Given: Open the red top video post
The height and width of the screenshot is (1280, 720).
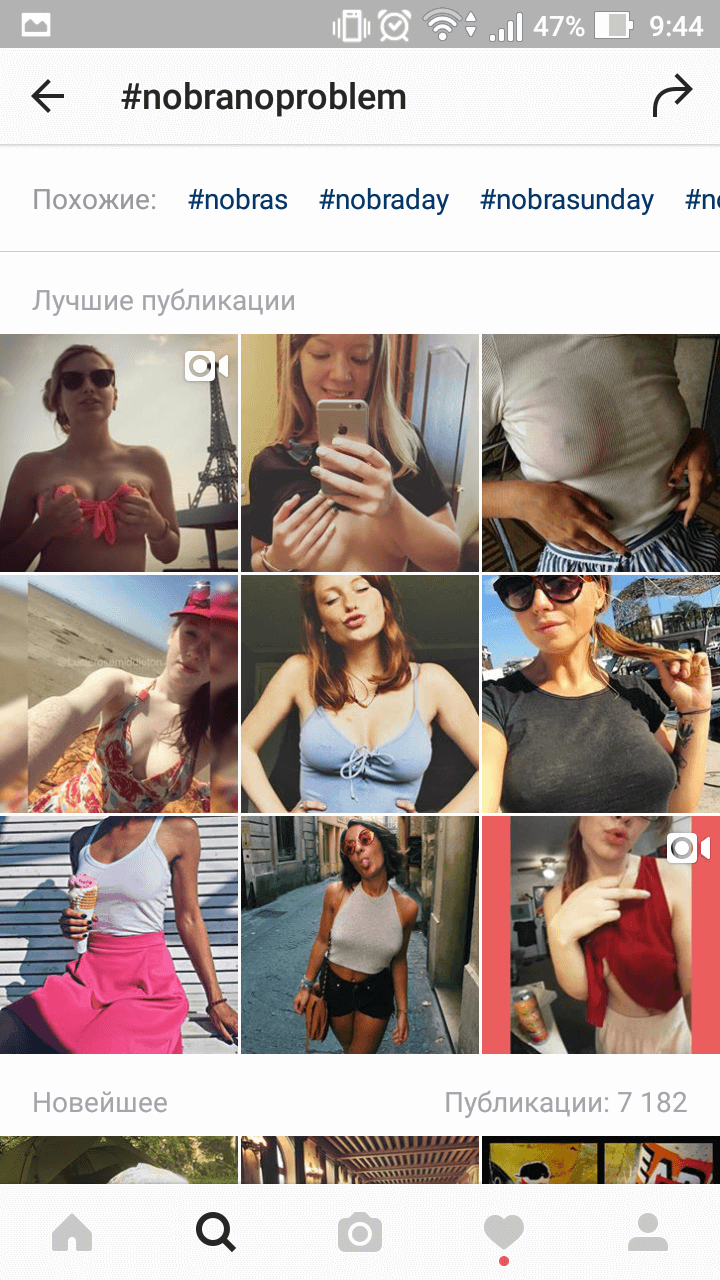Looking at the screenshot, I should (x=601, y=934).
